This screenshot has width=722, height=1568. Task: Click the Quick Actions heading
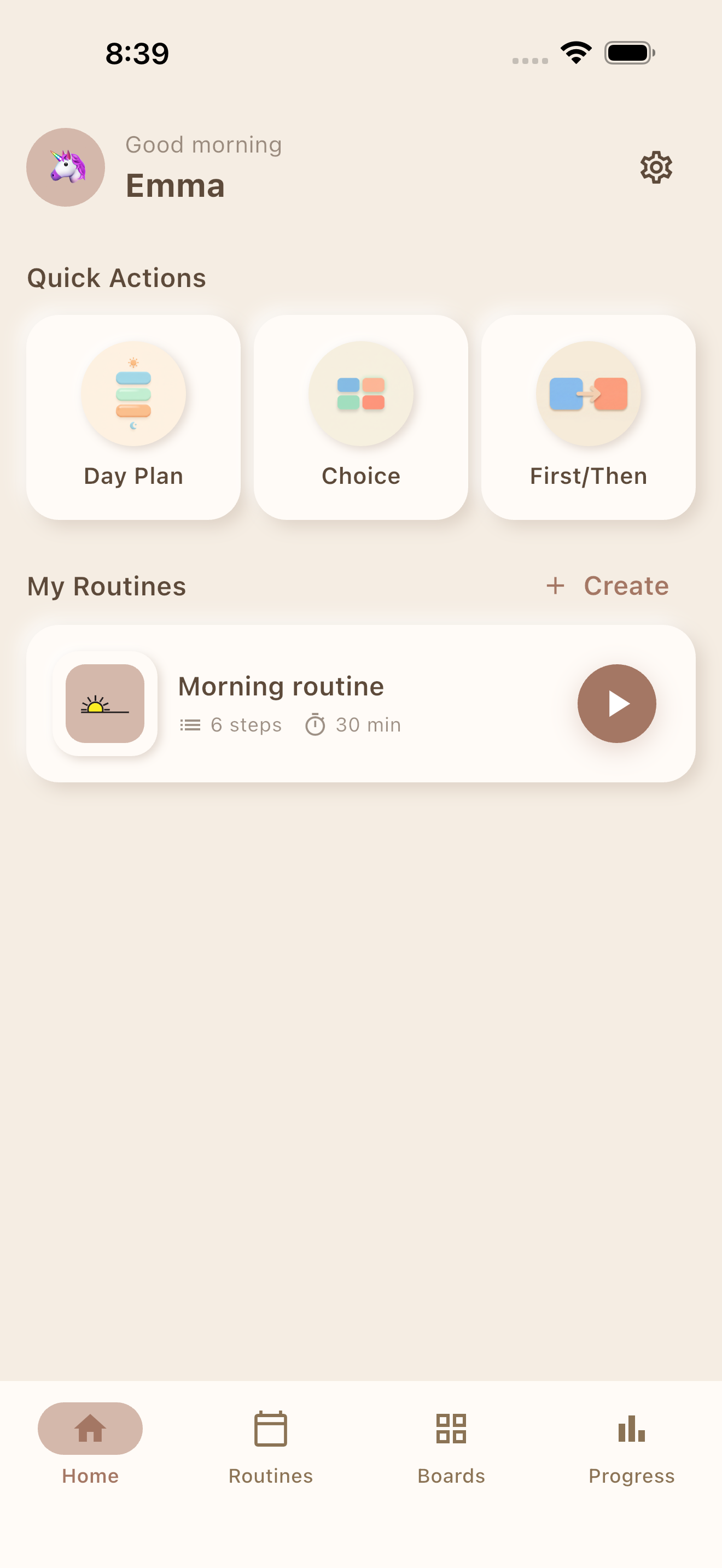(117, 278)
